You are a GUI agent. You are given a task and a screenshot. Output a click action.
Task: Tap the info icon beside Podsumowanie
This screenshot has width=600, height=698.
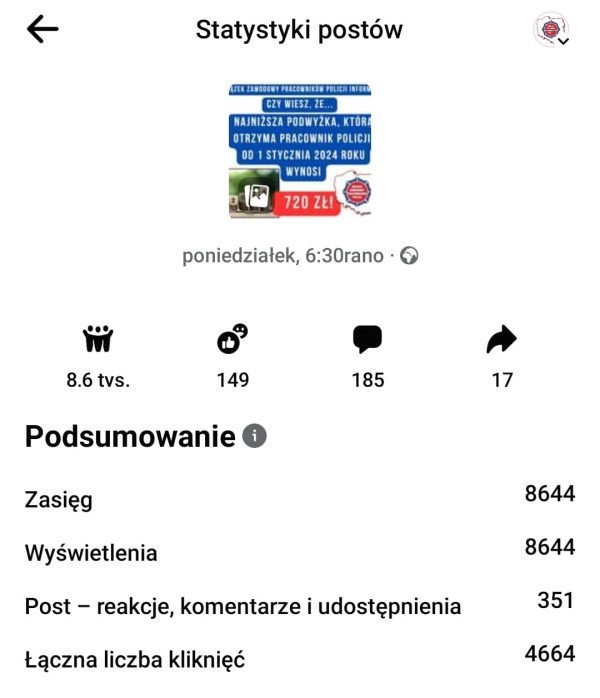point(255,436)
